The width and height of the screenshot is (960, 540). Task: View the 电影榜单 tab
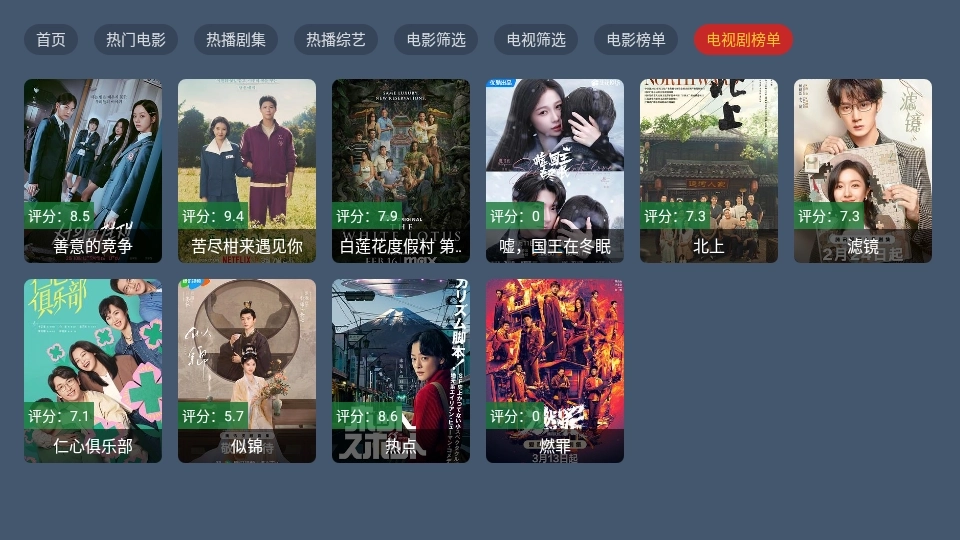tap(636, 40)
